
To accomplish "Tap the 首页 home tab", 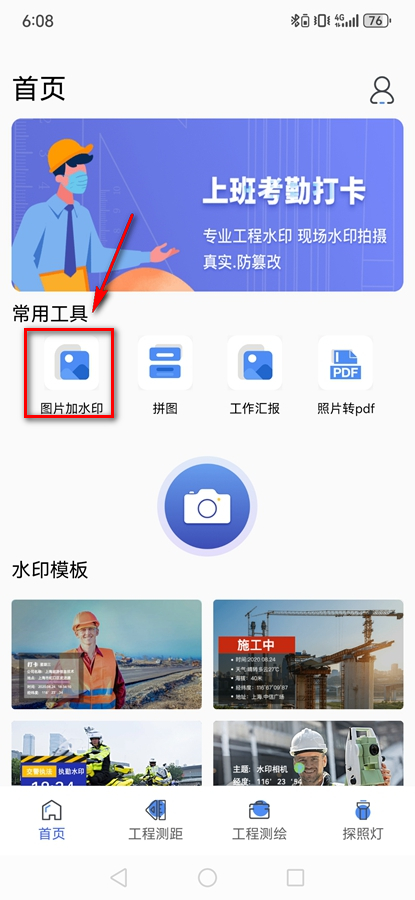I will pyautogui.click(x=52, y=820).
